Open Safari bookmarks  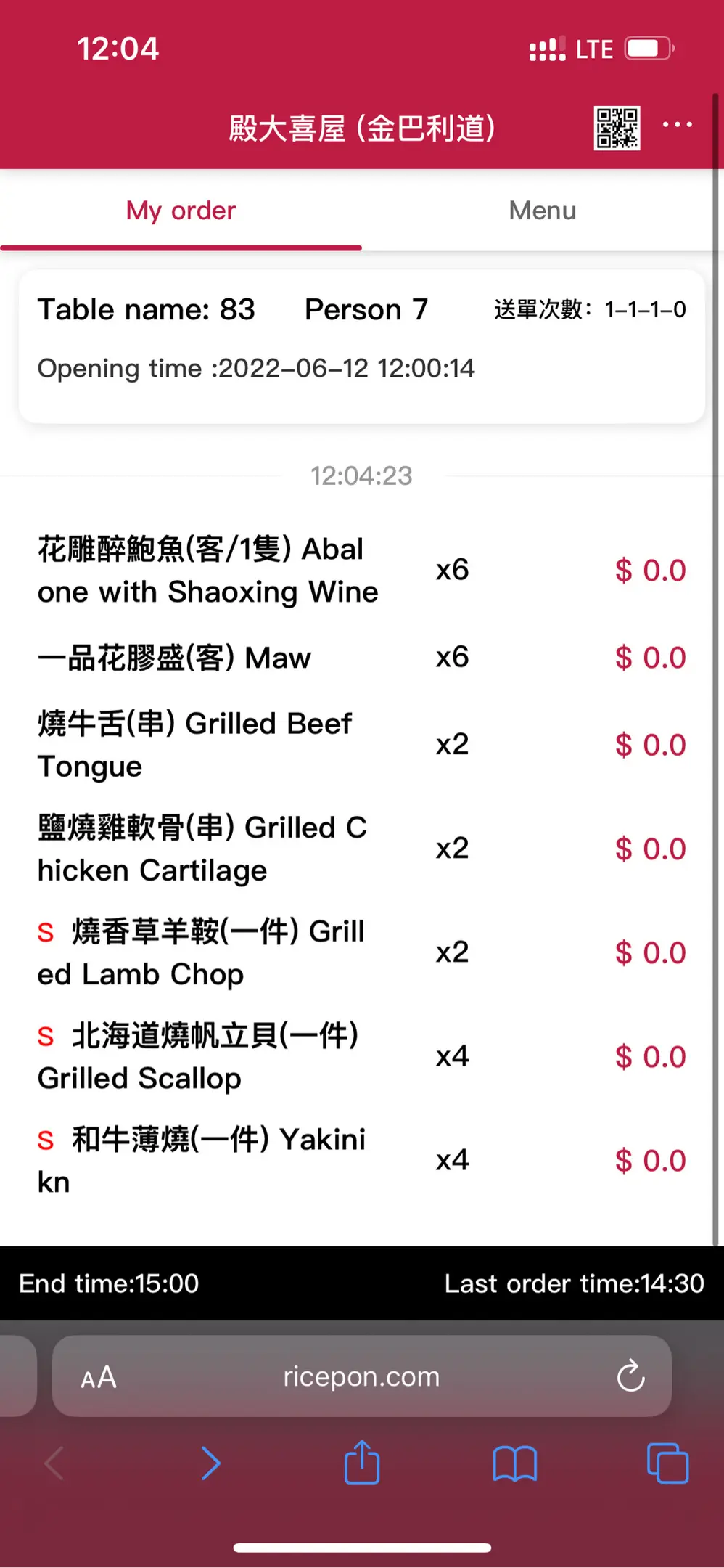point(514,1463)
